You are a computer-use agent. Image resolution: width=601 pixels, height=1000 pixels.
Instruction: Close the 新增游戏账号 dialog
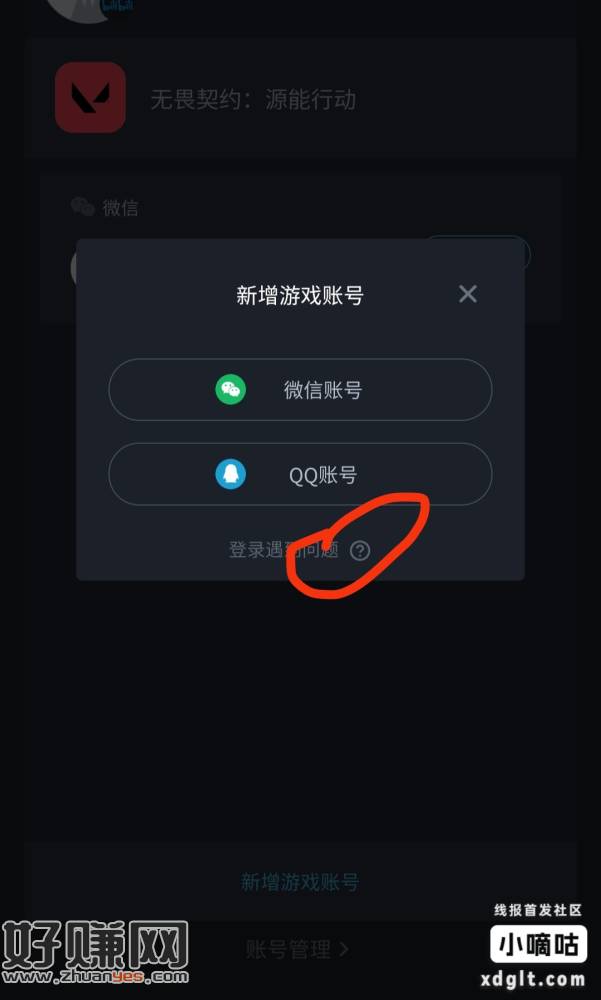point(467,294)
